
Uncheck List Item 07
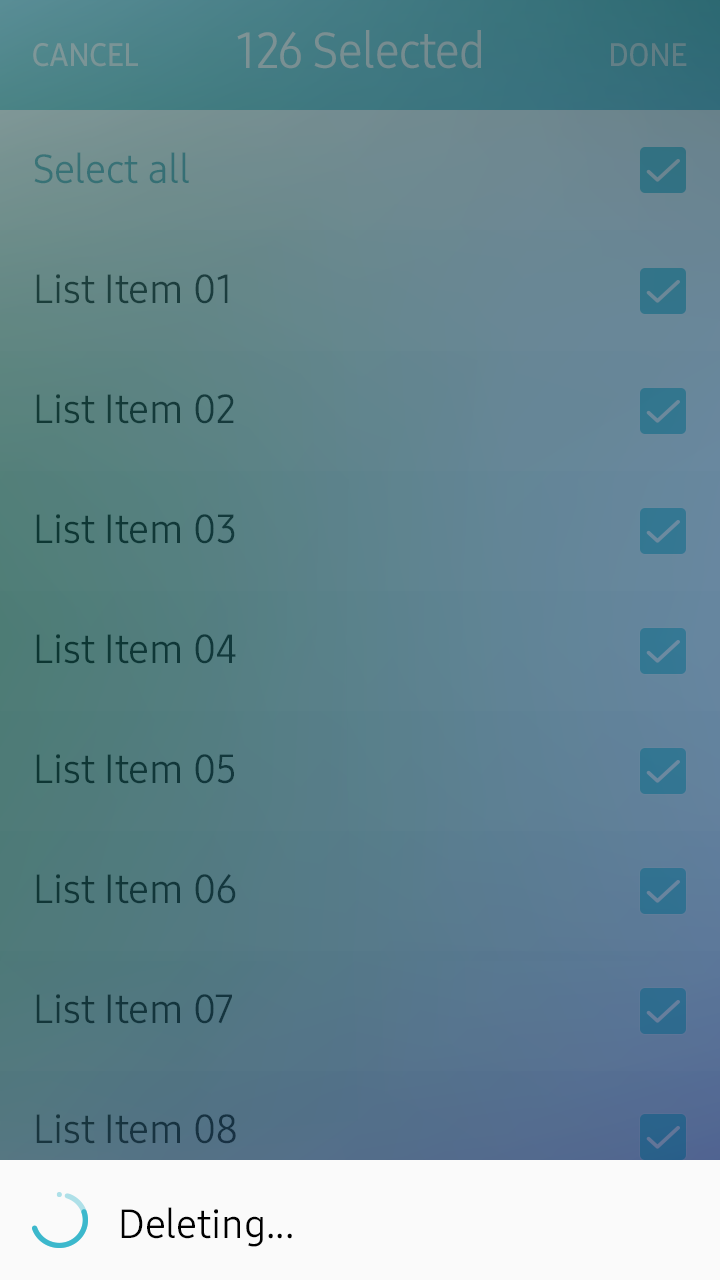(662, 1011)
